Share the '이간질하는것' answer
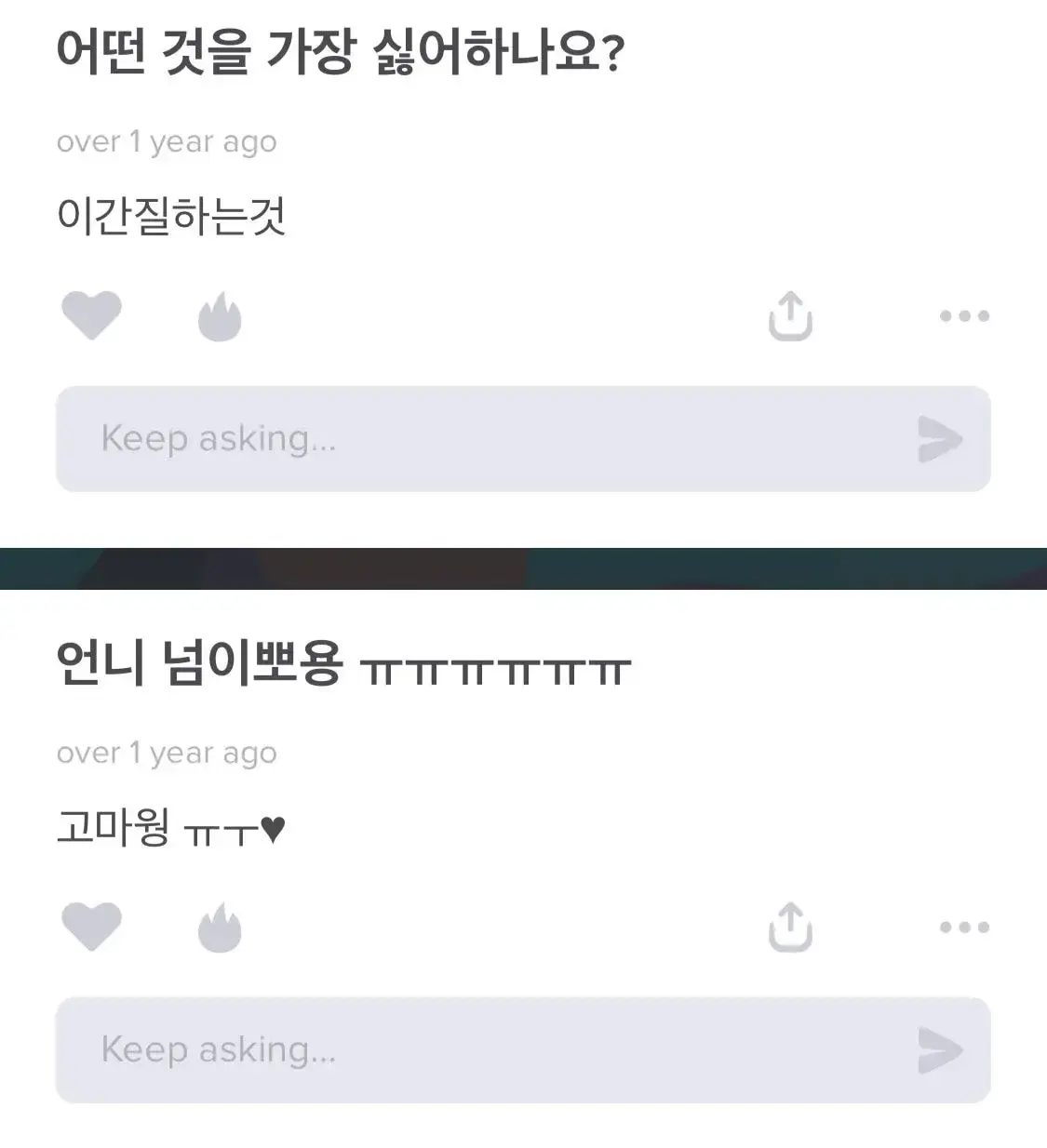This screenshot has width=1047, height=1148. pos(790,316)
